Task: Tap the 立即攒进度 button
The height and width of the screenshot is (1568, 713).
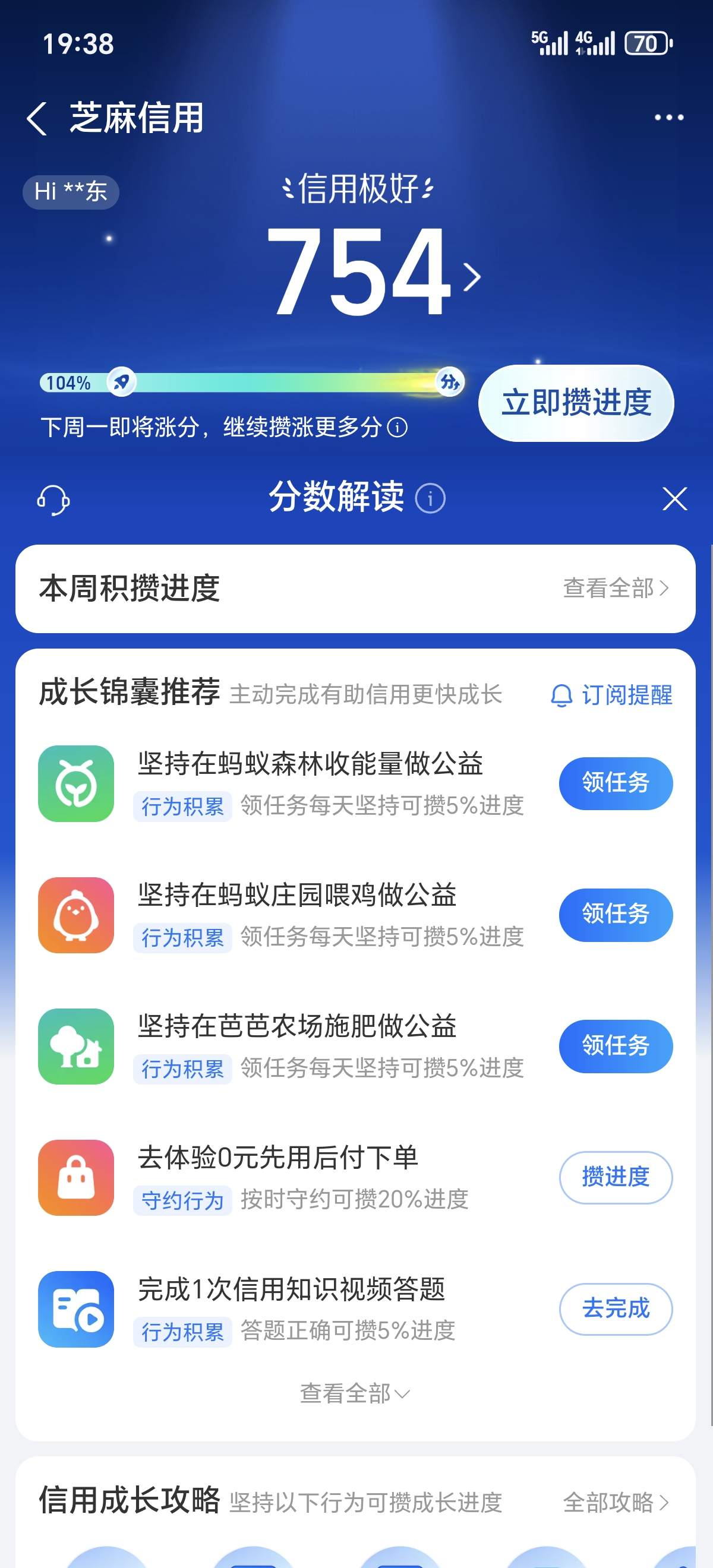Action: coord(575,403)
